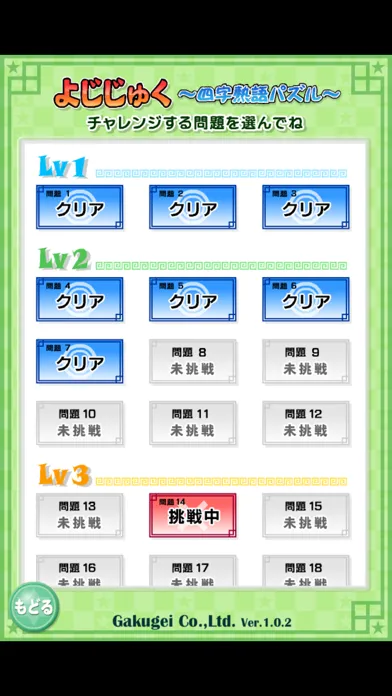Choose cleared problem 5

pos(193,300)
